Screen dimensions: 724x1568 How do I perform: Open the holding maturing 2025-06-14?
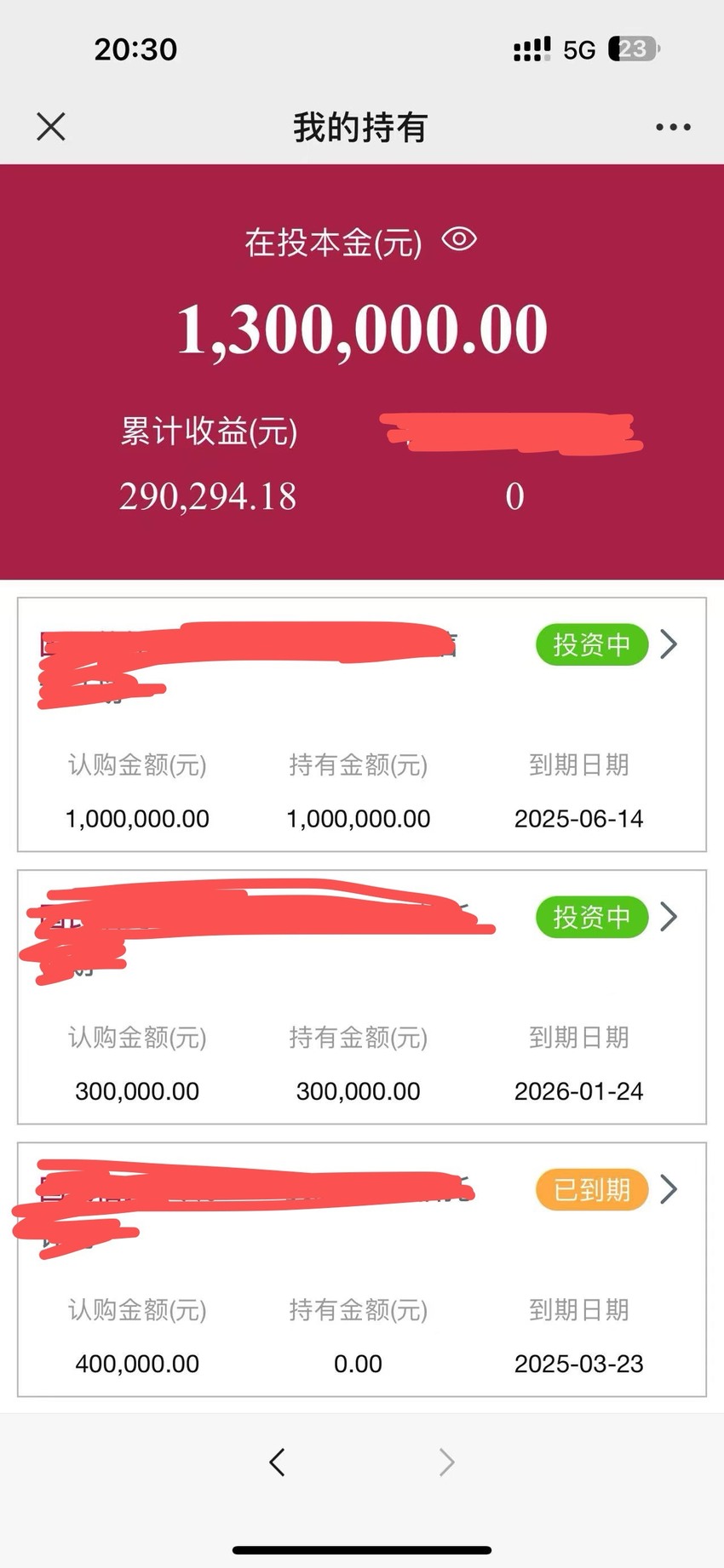pos(362,724)
